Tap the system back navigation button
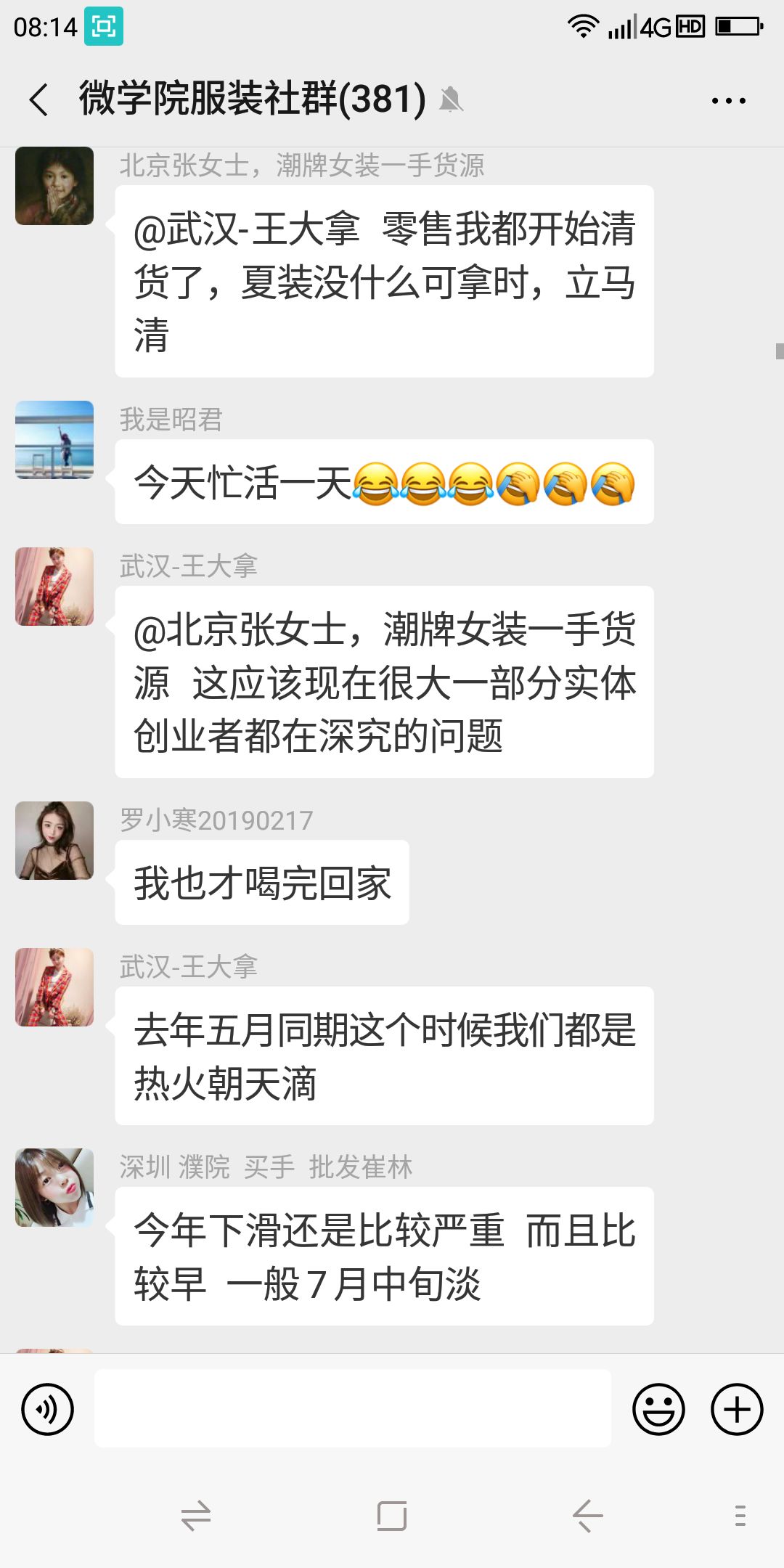784x1568 pixels. point(587,1516)
